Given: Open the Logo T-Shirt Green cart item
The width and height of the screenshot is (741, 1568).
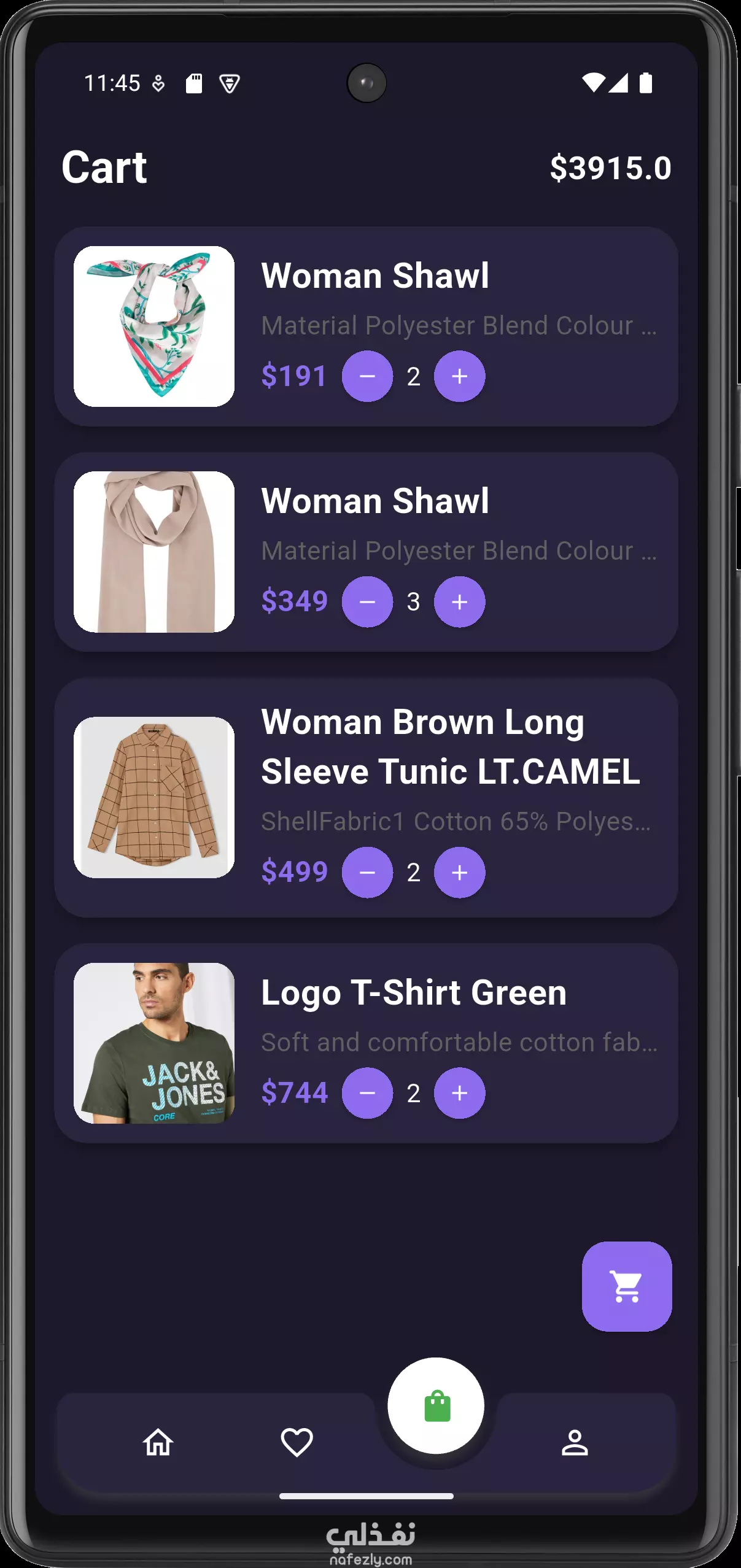Looking at the screenshot, I should coord(366,1043).
